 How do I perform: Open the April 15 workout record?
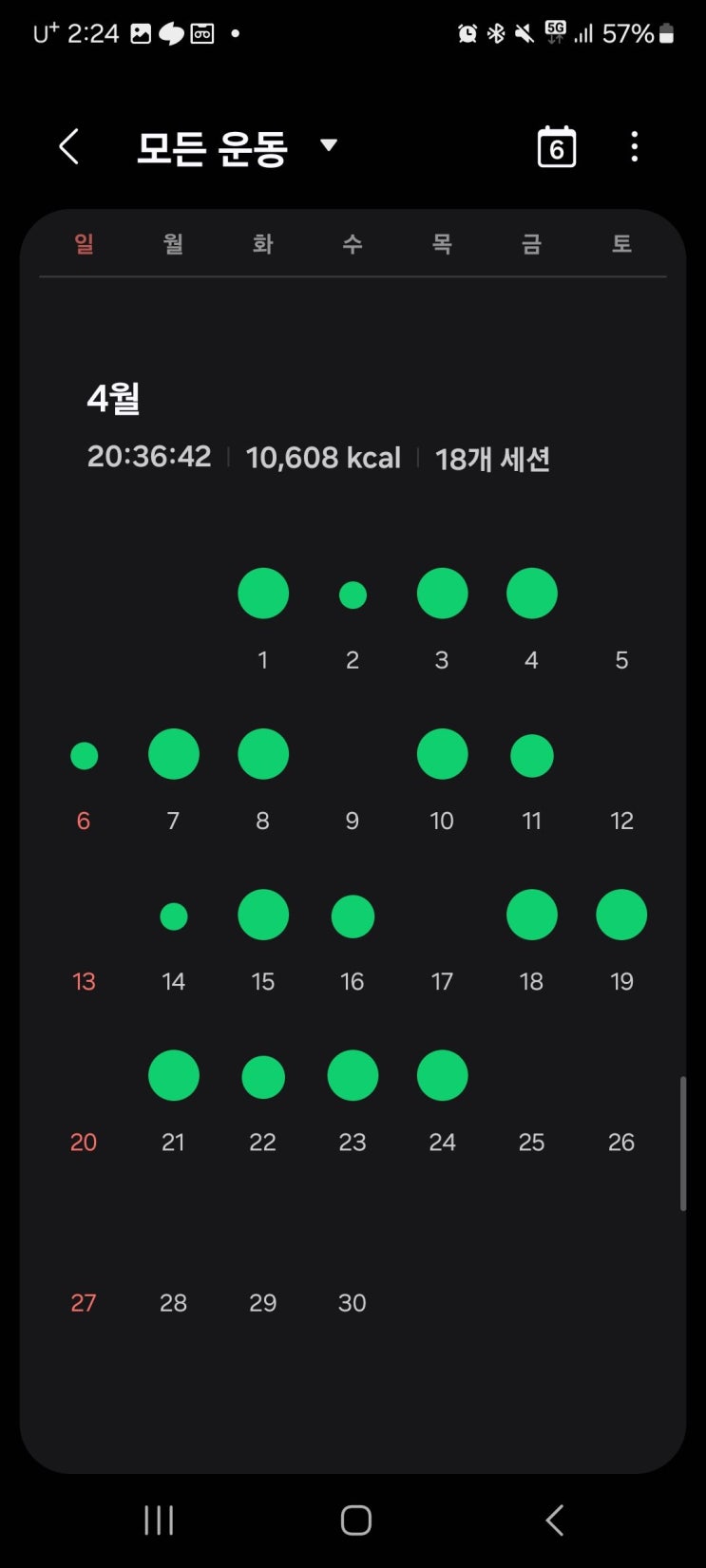[x=263, y=916]
